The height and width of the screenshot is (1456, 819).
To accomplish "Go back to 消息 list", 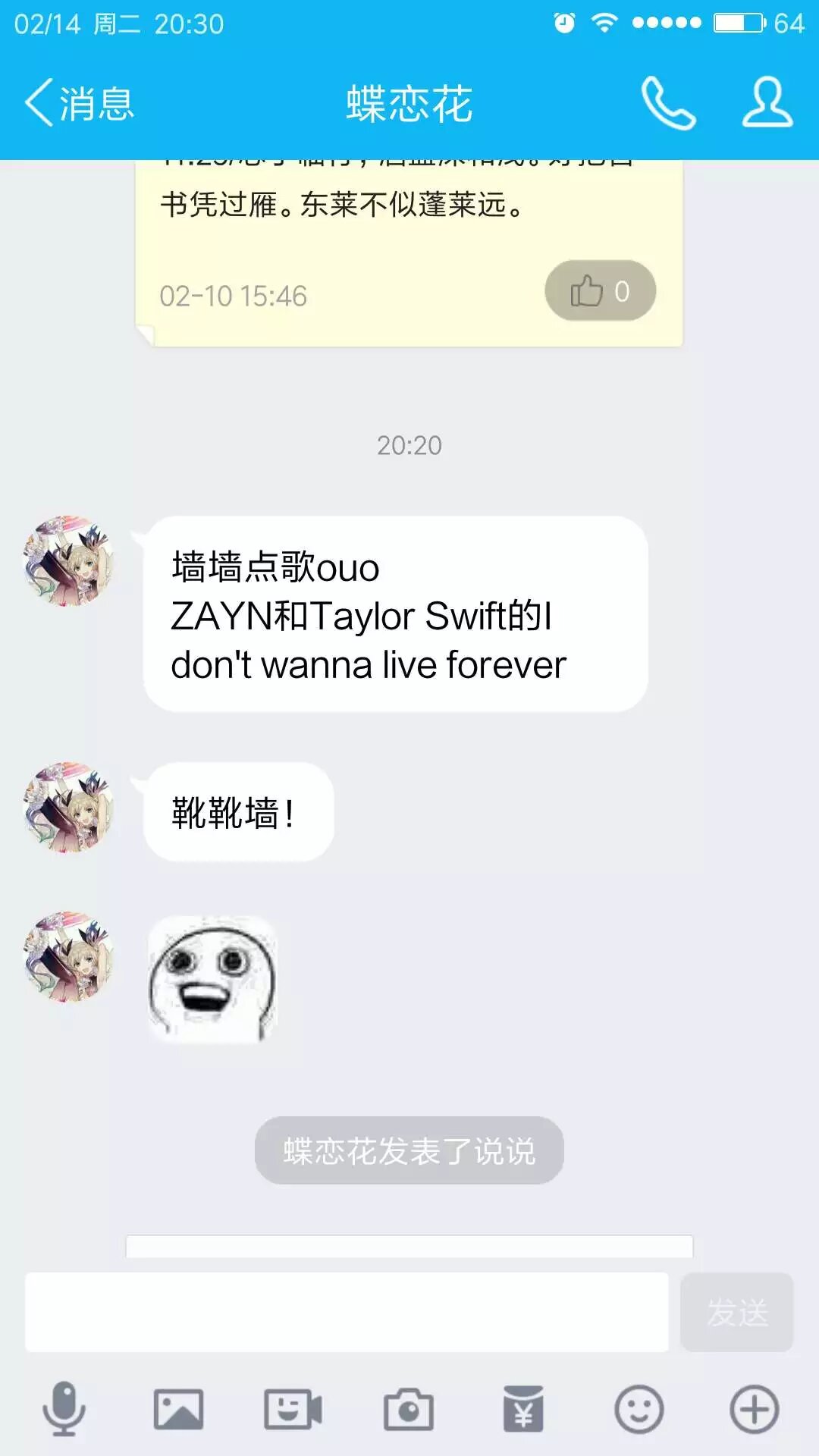I will click(79, 103).
